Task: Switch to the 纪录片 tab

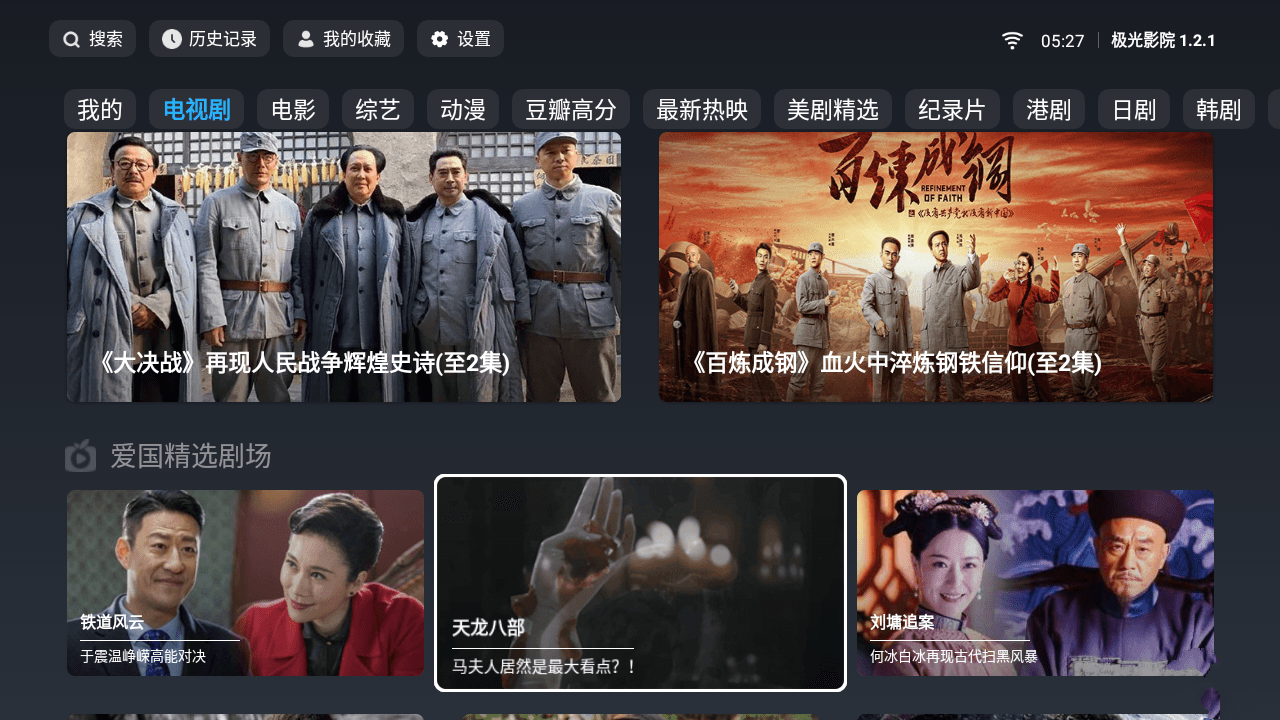Action: (x=952, y=110)
